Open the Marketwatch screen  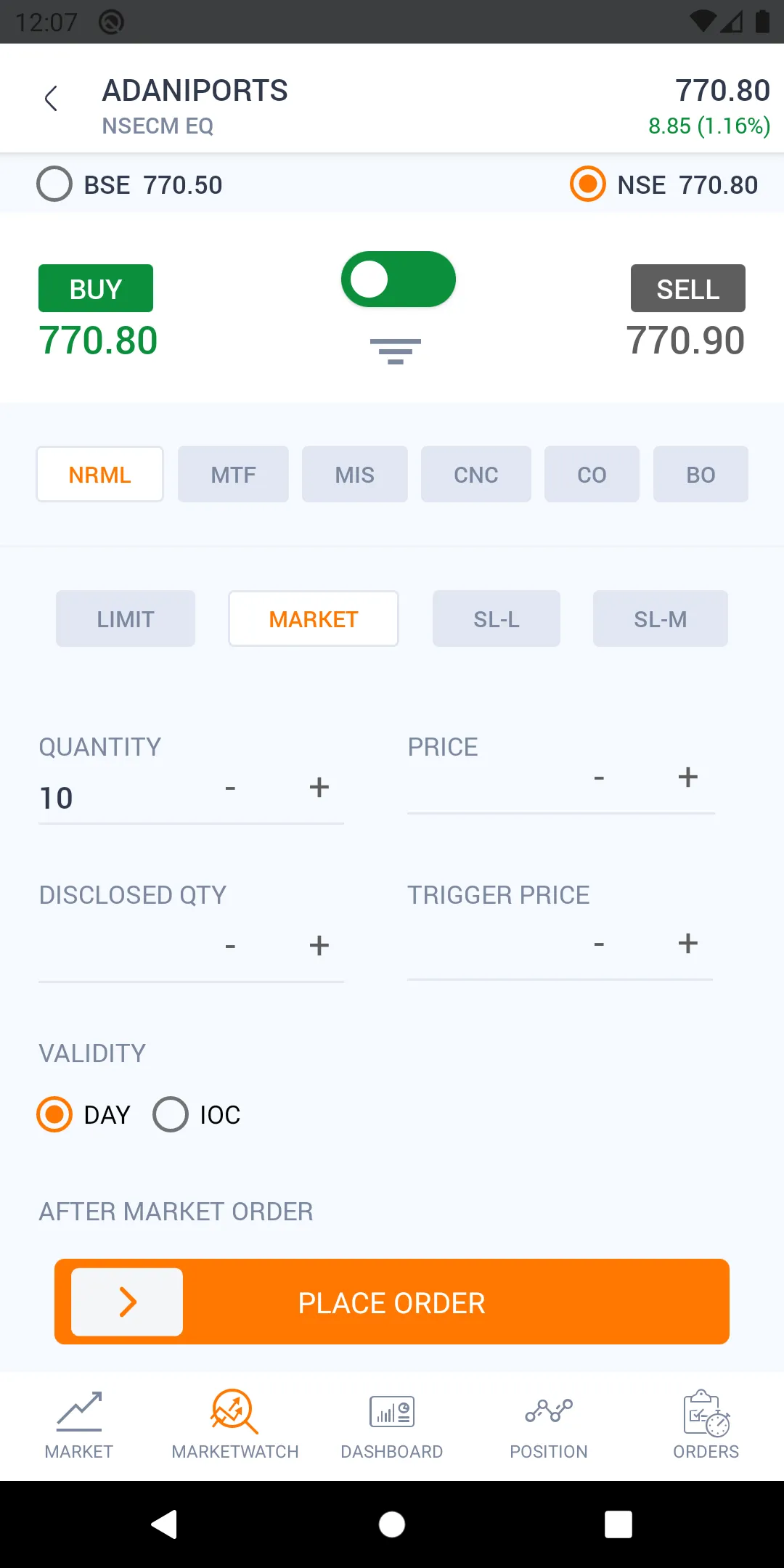pos(234,1425)
